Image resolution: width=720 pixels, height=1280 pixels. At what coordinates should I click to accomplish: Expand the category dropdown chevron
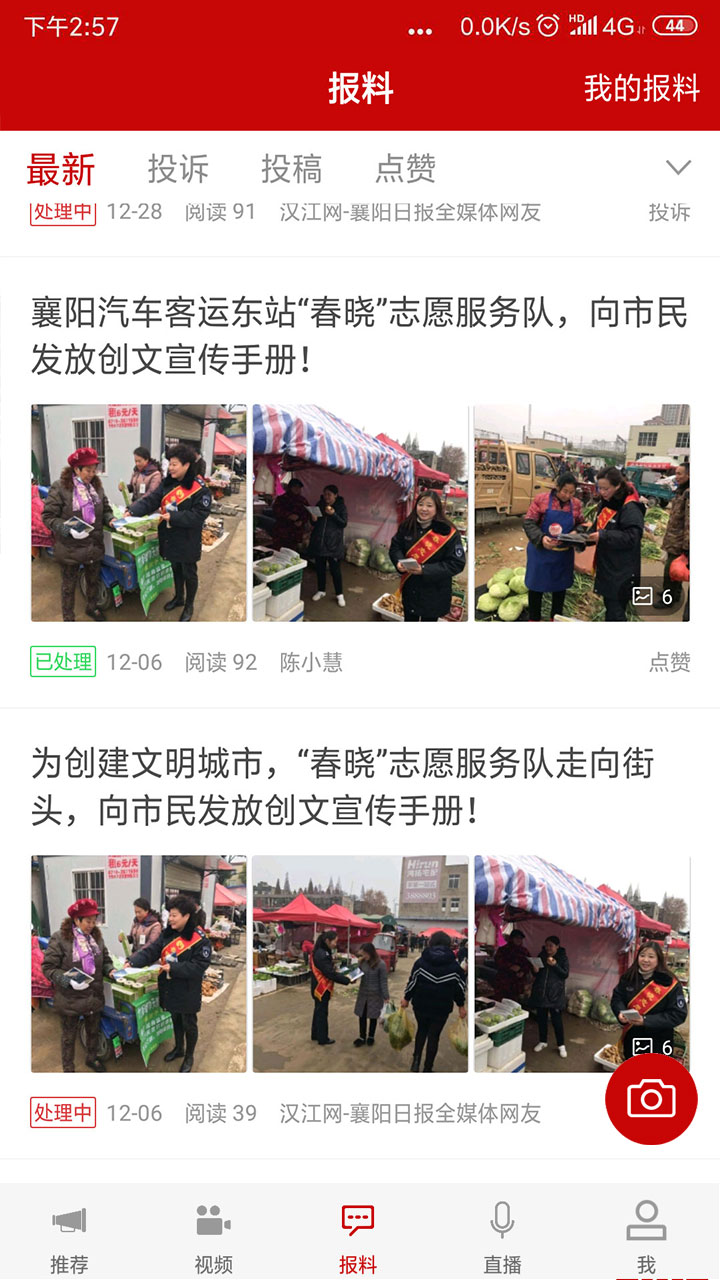678,168
